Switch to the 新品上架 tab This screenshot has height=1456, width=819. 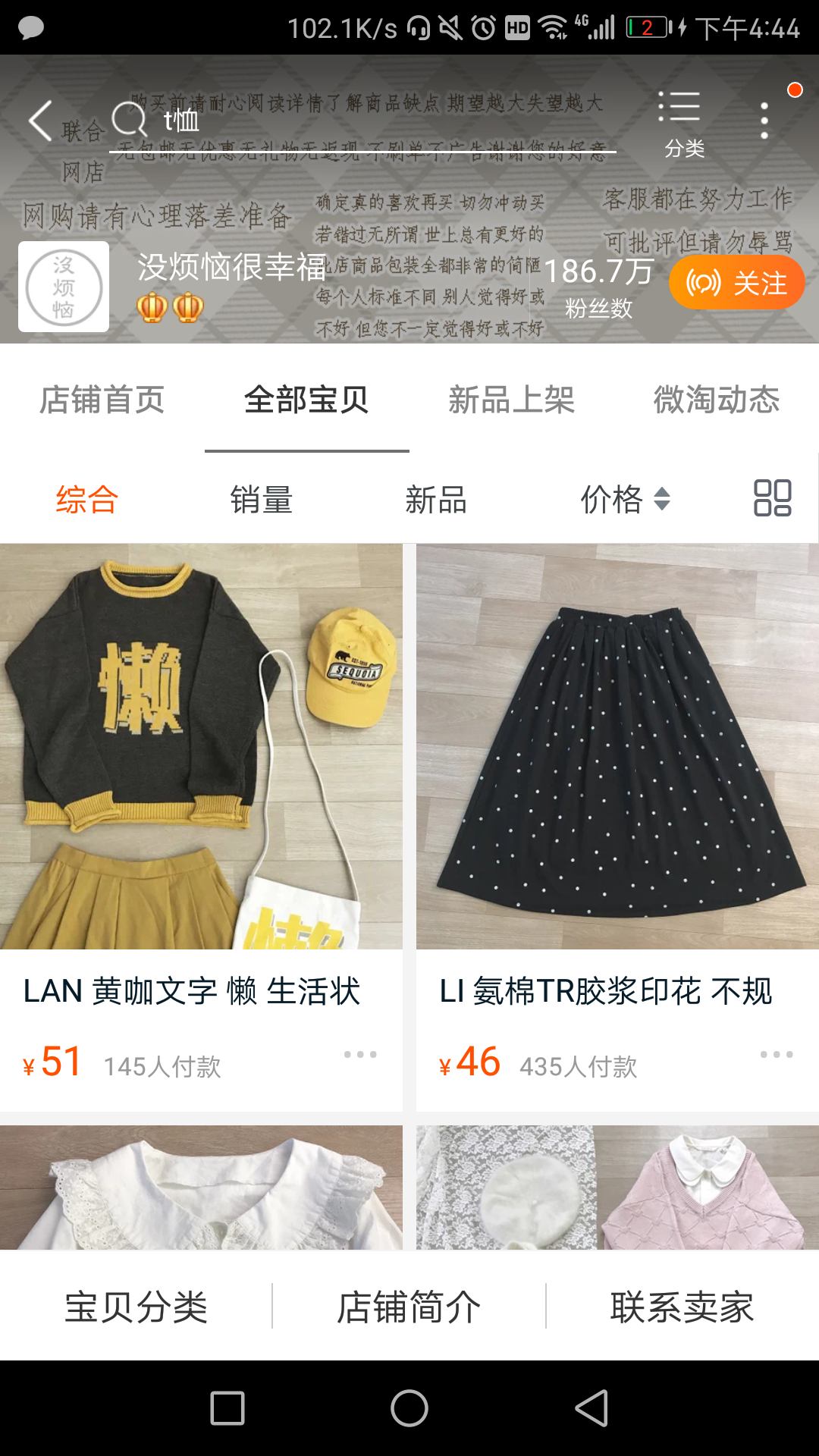pyautogui.click(x=512, y=400)
